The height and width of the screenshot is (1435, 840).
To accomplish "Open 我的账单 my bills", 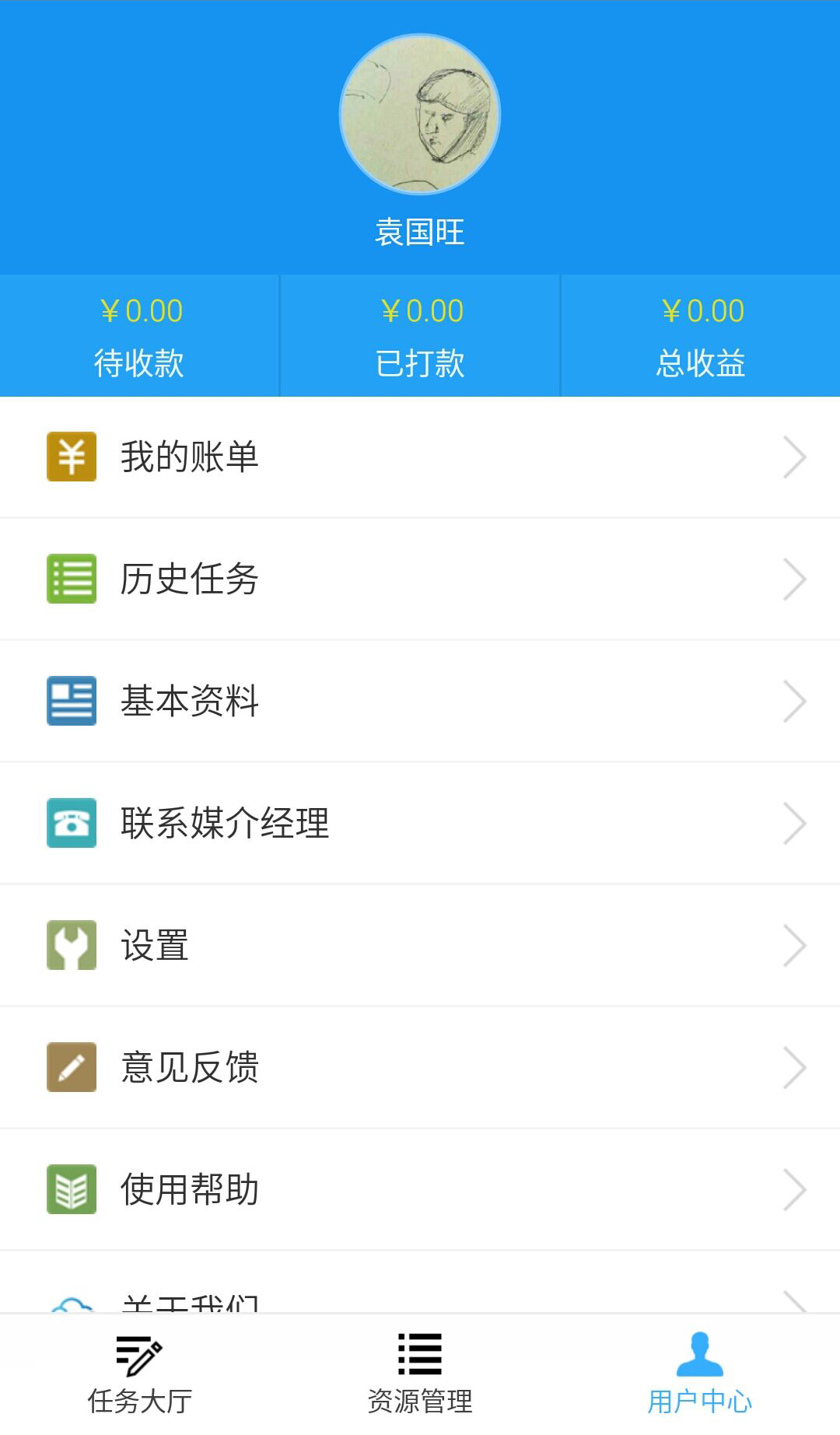I will pyautogui.click(x=420, y=457).
